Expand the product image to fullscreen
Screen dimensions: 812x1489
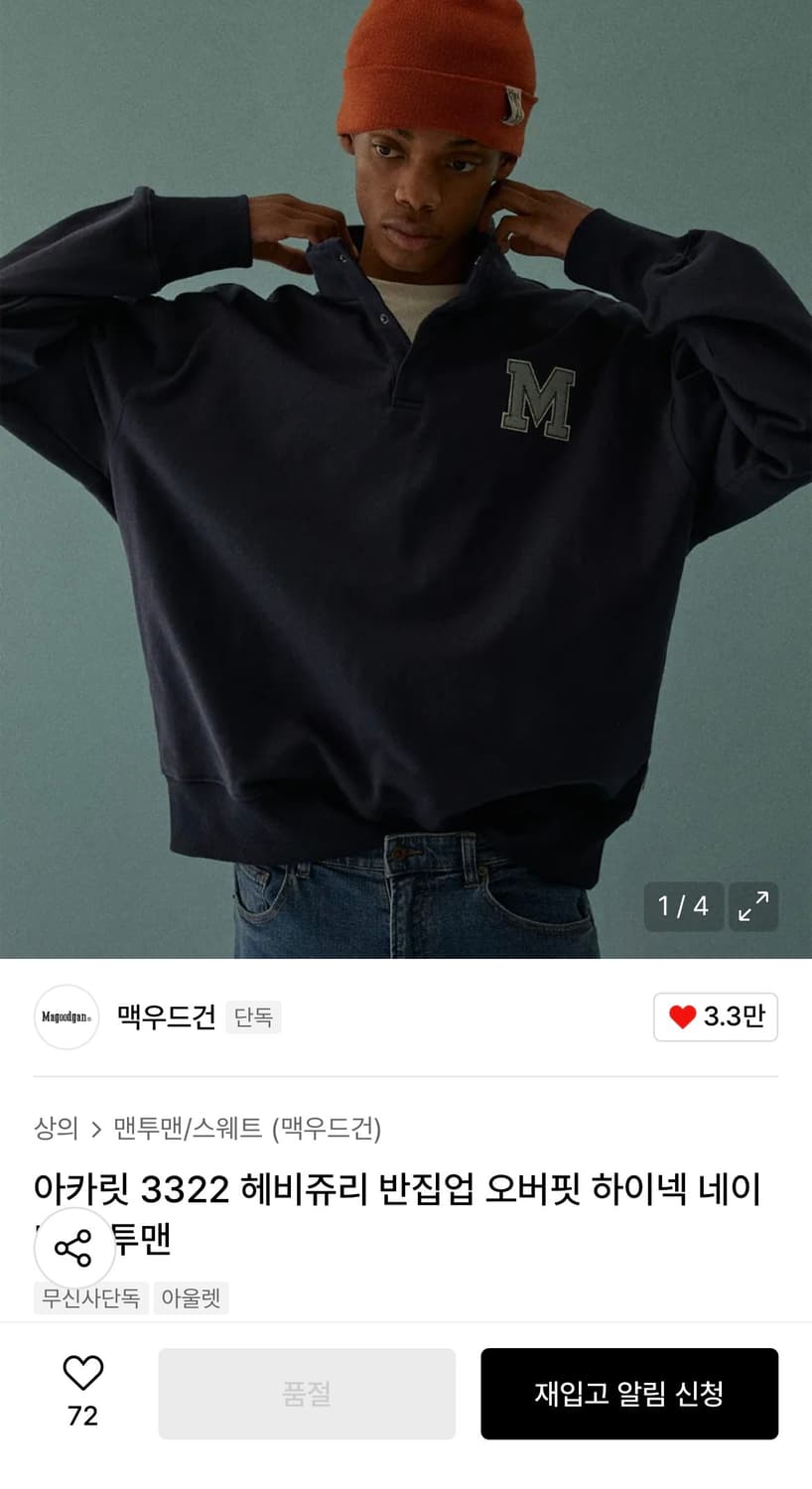click(752, 906)
